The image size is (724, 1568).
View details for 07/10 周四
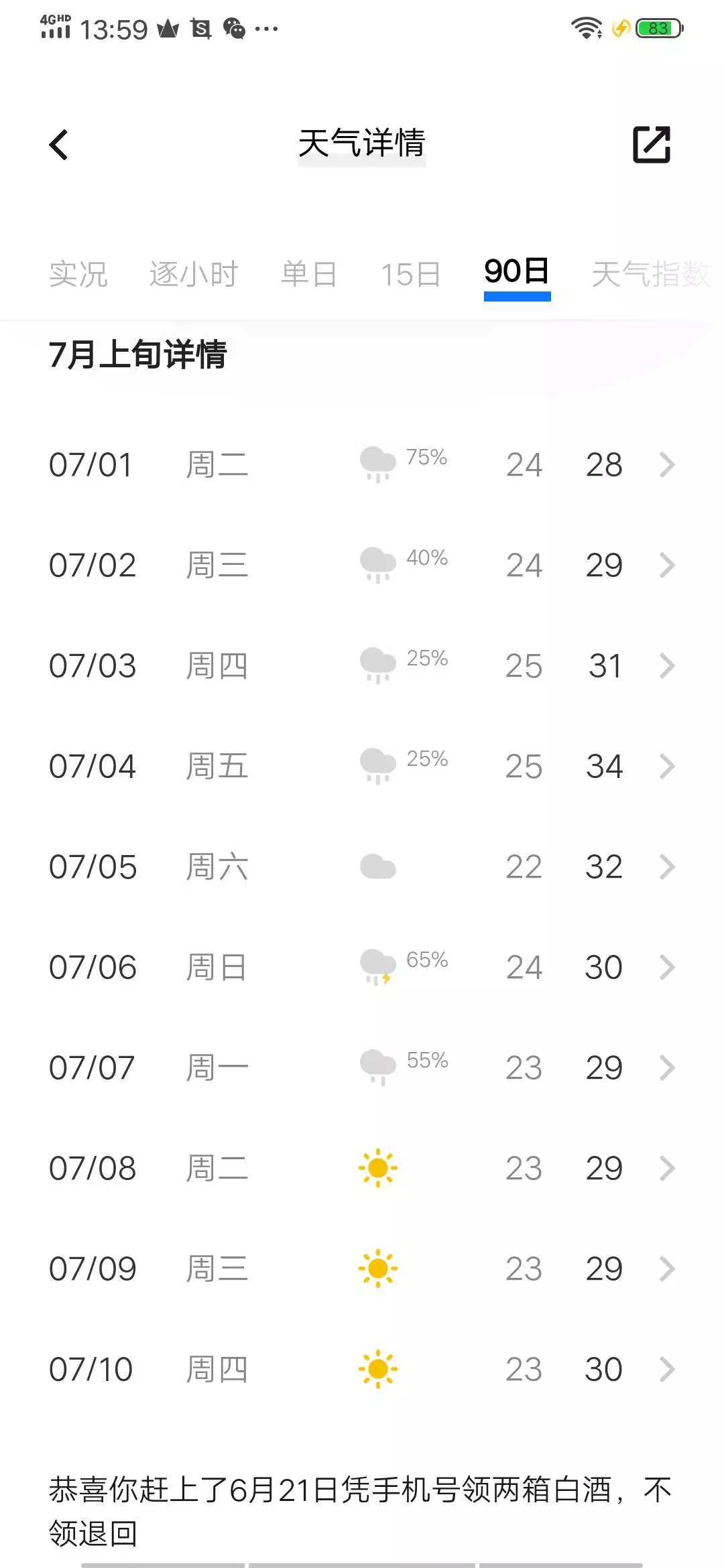click(362, 1370)
